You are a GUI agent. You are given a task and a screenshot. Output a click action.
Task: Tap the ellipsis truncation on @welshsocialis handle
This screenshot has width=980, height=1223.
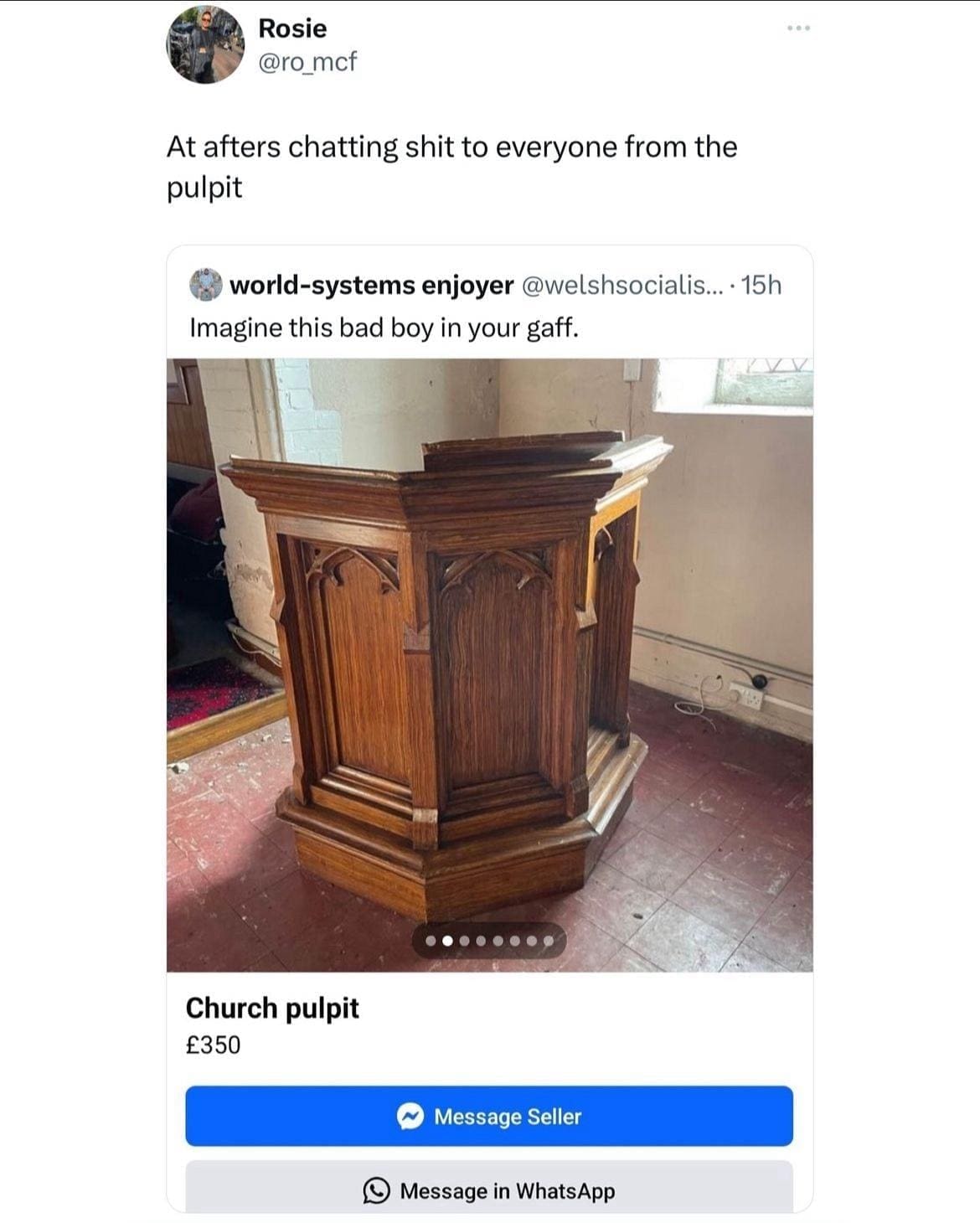pyautogui.click(x=714, y=285)
